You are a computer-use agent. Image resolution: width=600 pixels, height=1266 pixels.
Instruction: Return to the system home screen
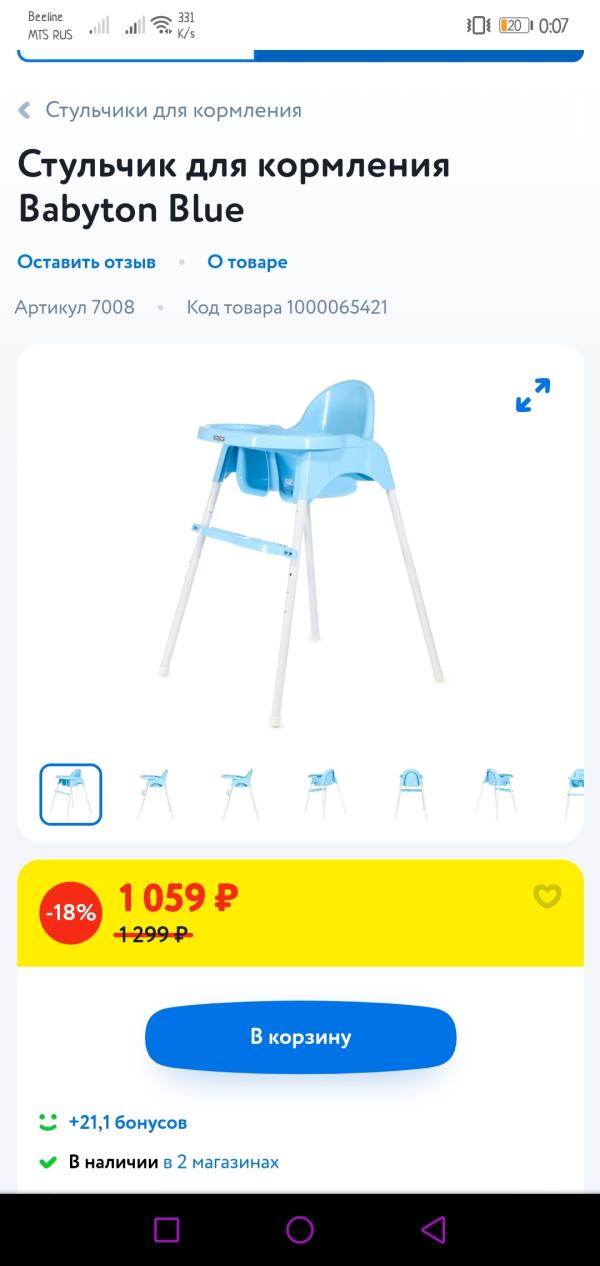pyautogui.click(x=300, y=1230)
